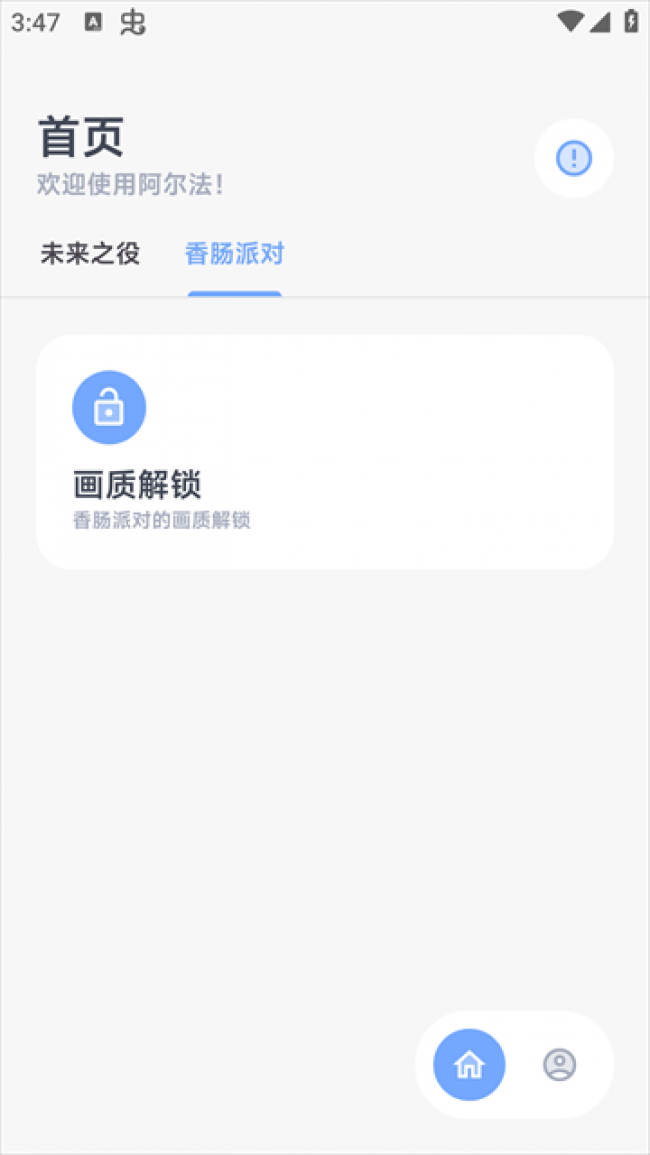Open the exclamation info icon

pos(573,158)
